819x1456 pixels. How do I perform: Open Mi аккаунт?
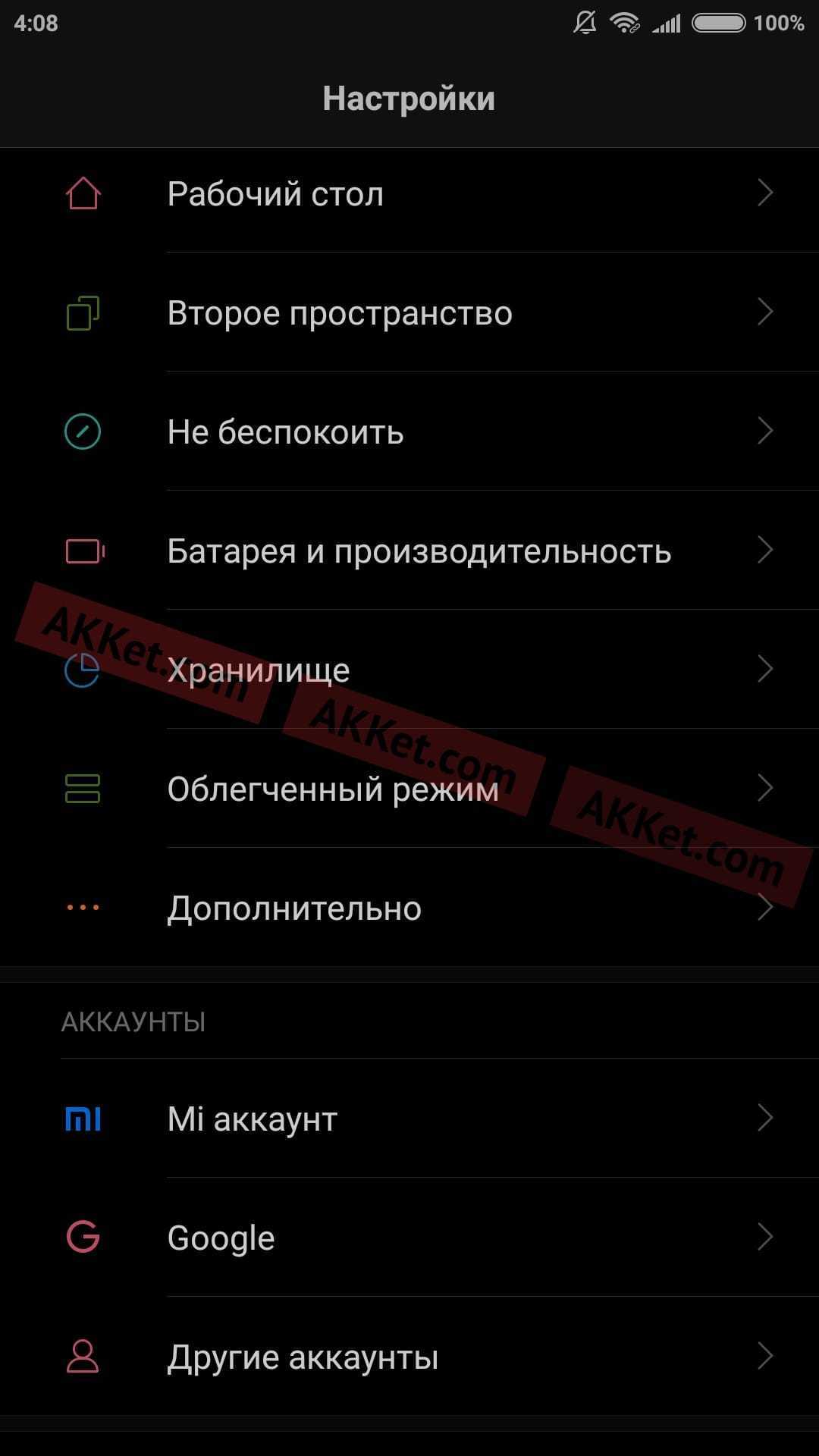[x=409, y=1119]
